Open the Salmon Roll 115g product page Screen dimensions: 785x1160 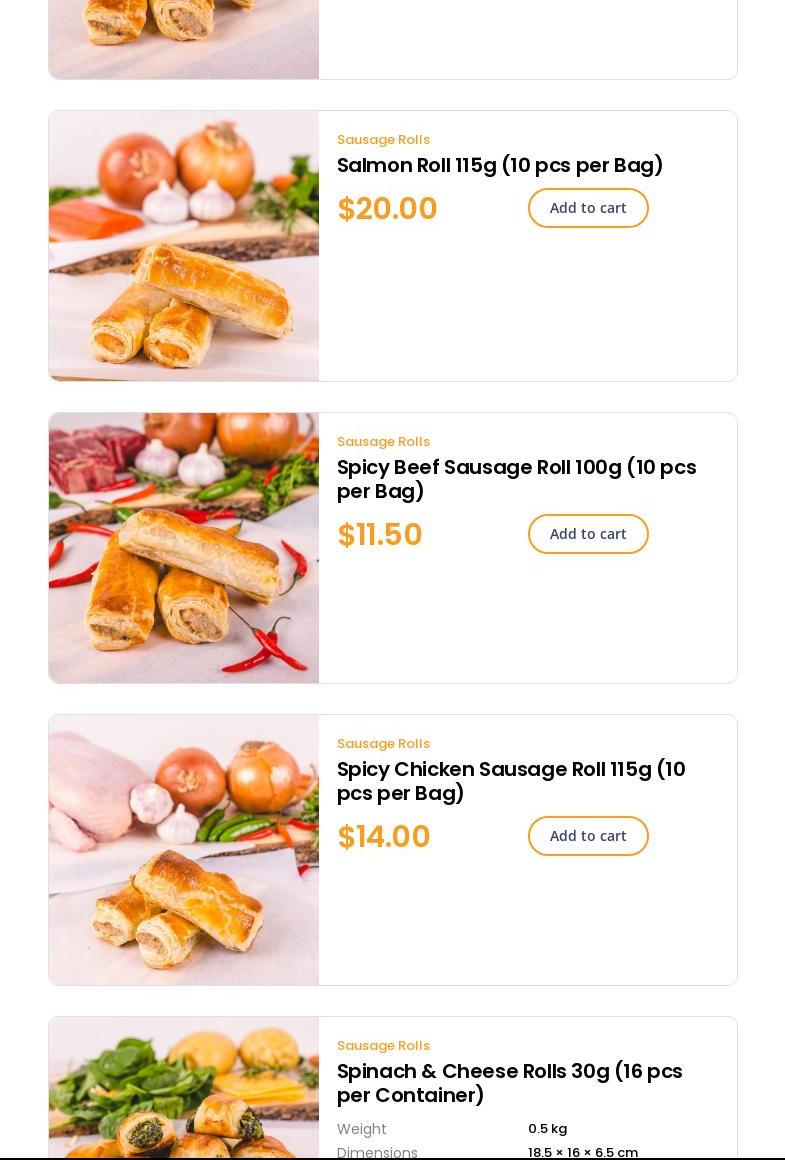[500, 165]
